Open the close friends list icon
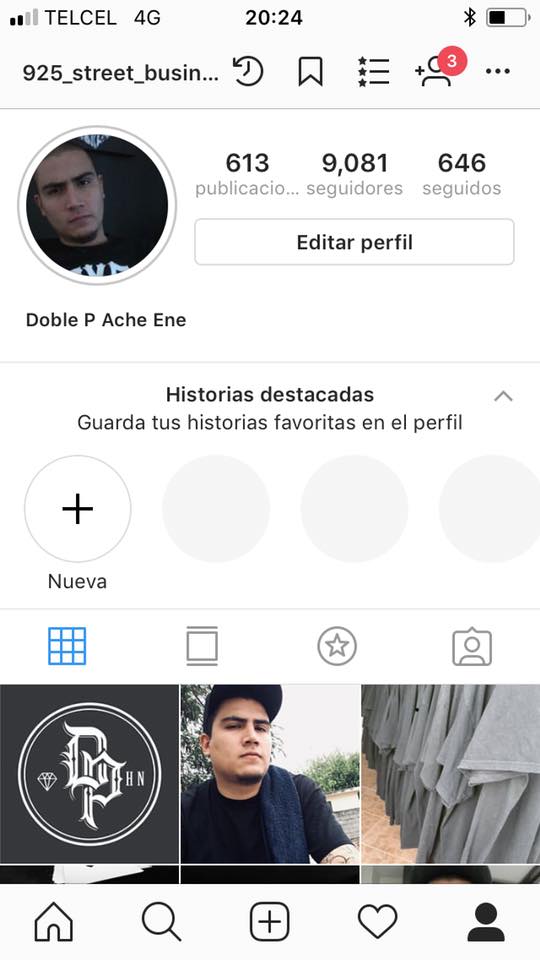 [x=373, y=71]
